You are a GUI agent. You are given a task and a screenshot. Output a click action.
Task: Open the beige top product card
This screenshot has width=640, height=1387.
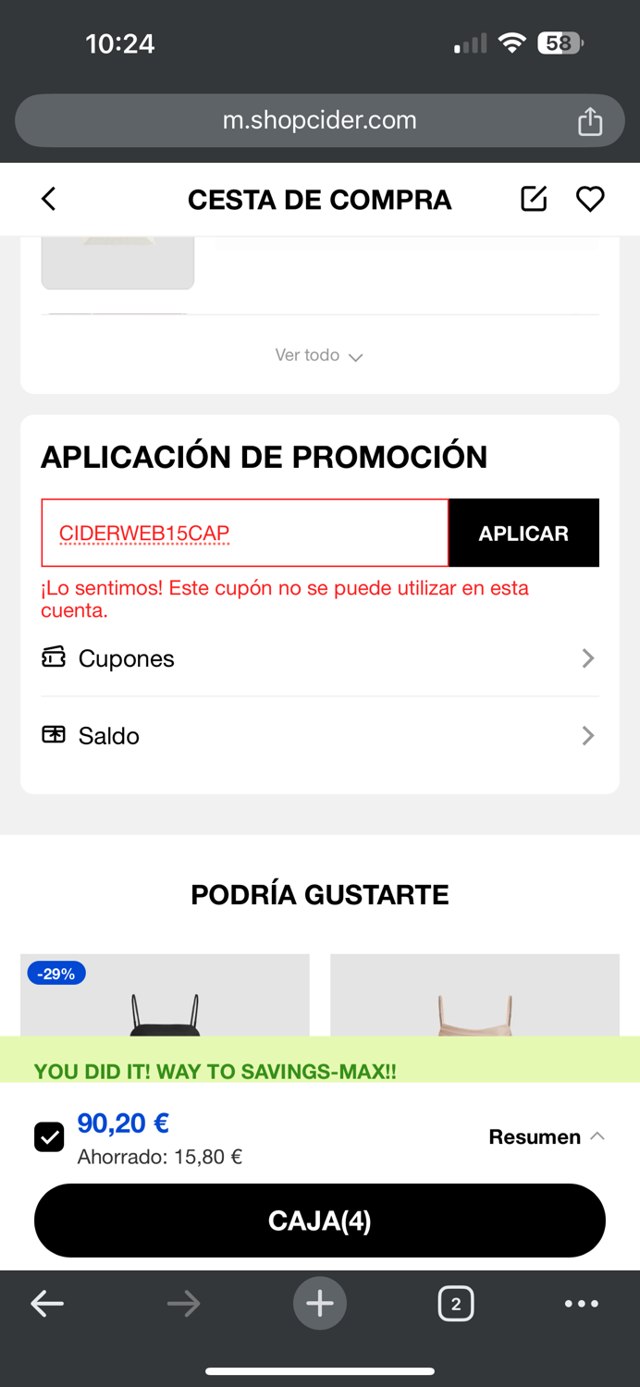(x=475, y=996)
